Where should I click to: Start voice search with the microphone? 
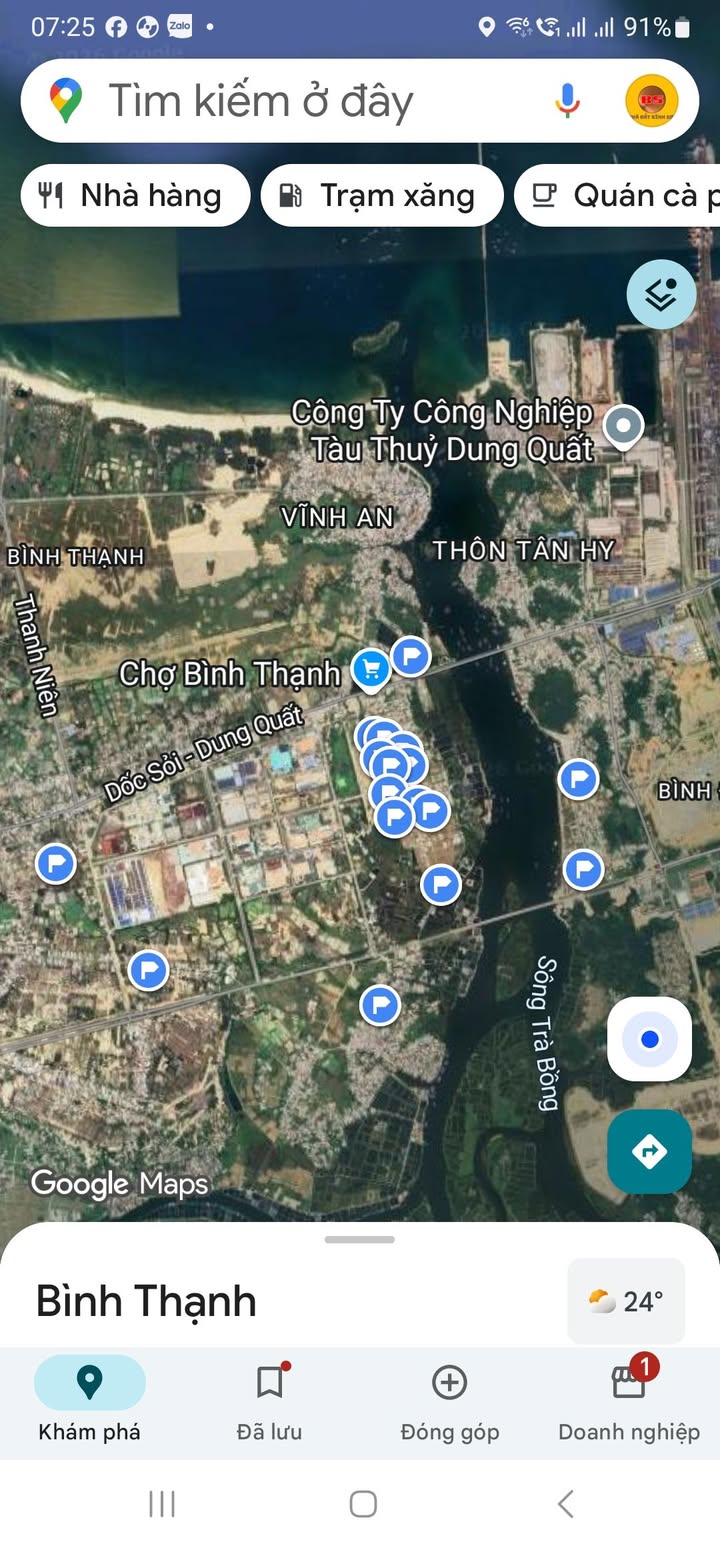click(x=567, y=101)
